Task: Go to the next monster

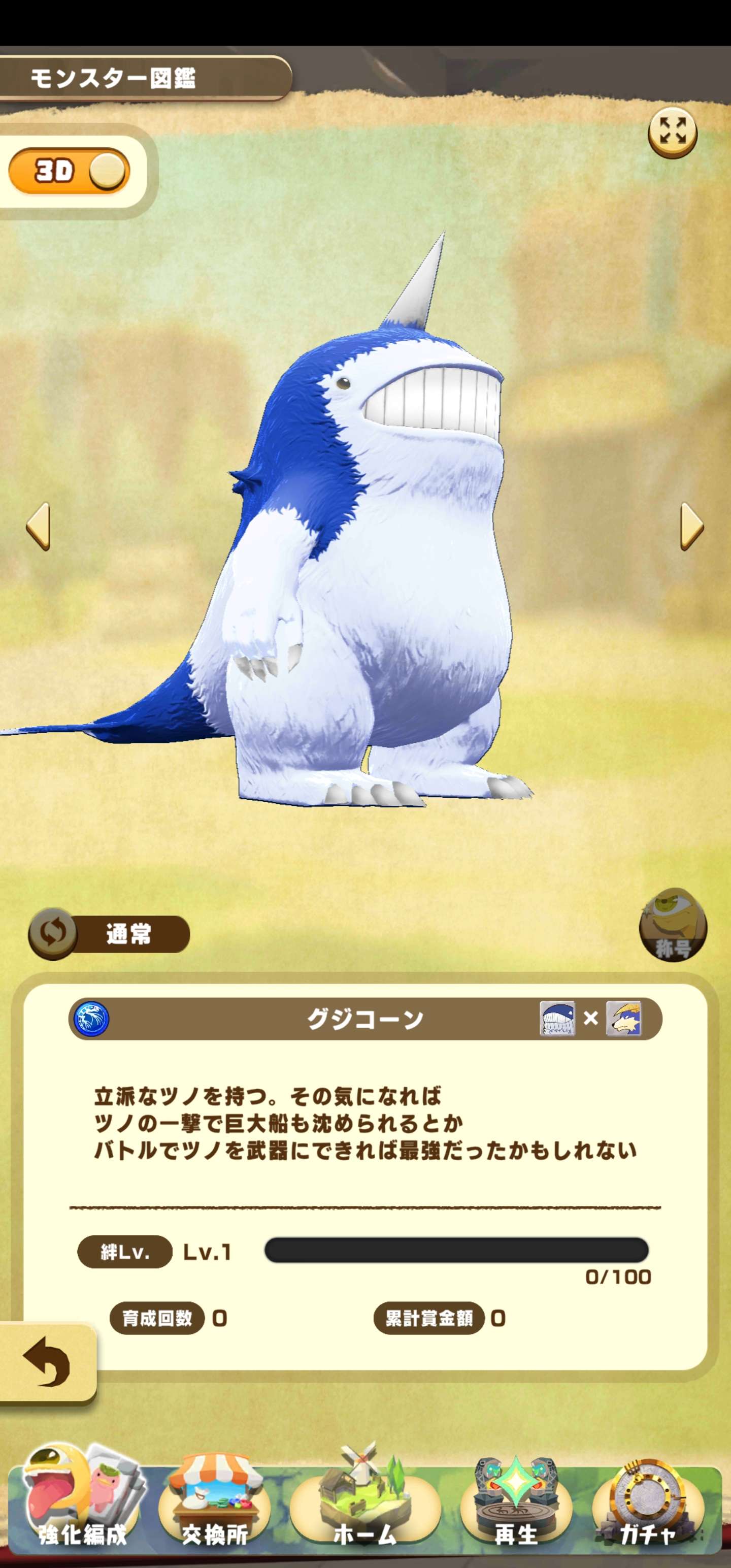Action: click(691, 526)
